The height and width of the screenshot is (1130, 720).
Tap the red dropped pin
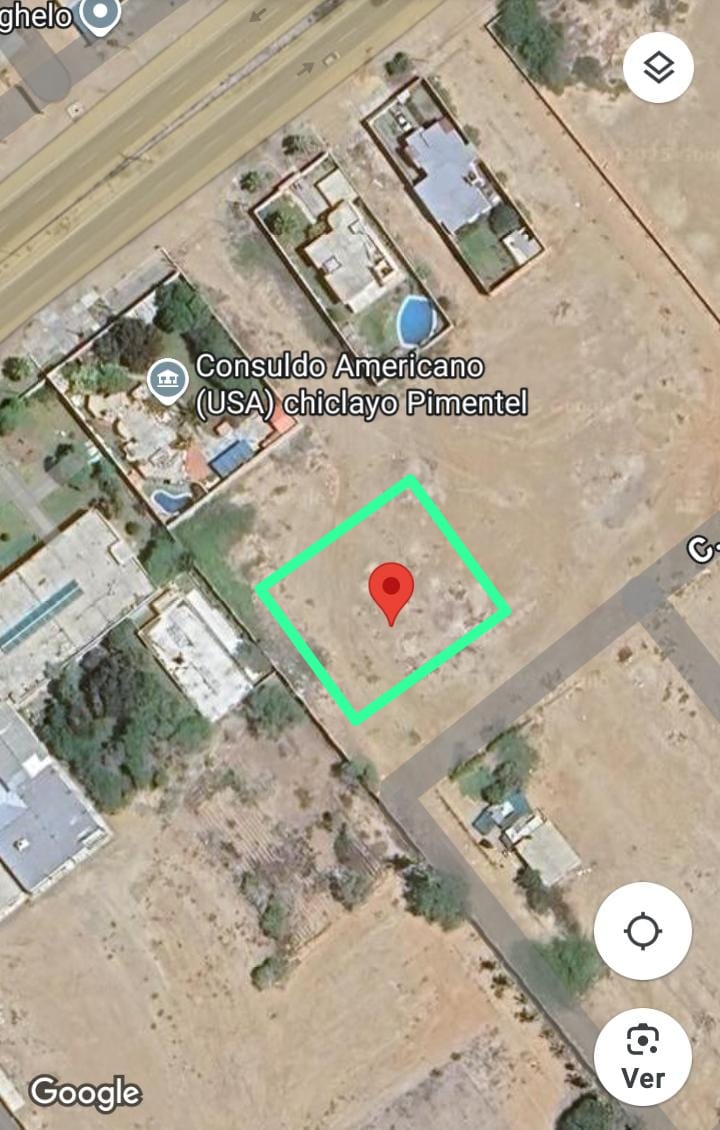tap(391, 590)
